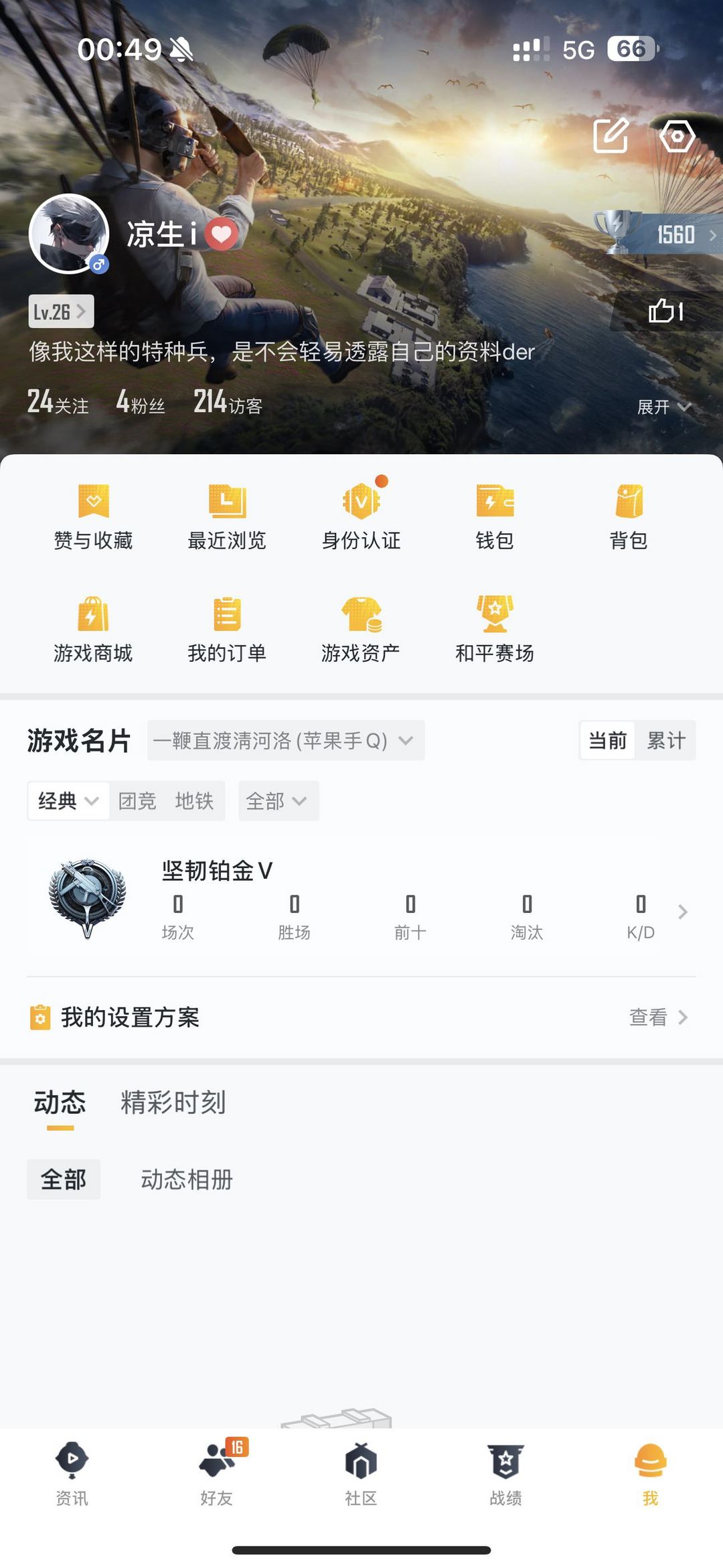Image resolution: width=723 pixels, height=1568 pixels.
Task: Select the 团竞 mode filter
Action: point(139,800)
